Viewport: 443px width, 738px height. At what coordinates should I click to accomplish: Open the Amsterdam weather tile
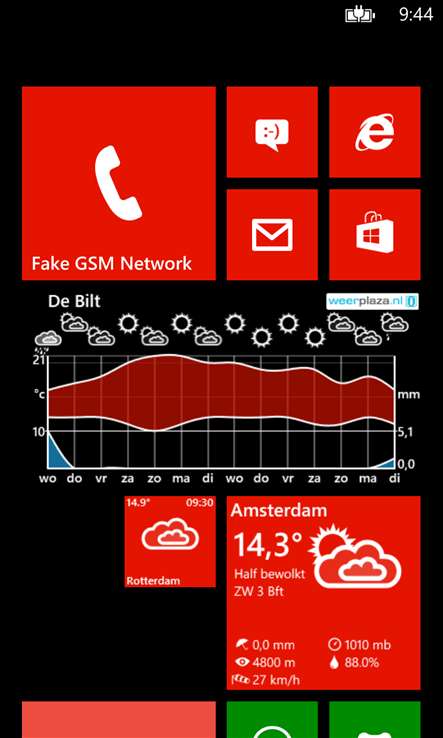coord(323,593)
